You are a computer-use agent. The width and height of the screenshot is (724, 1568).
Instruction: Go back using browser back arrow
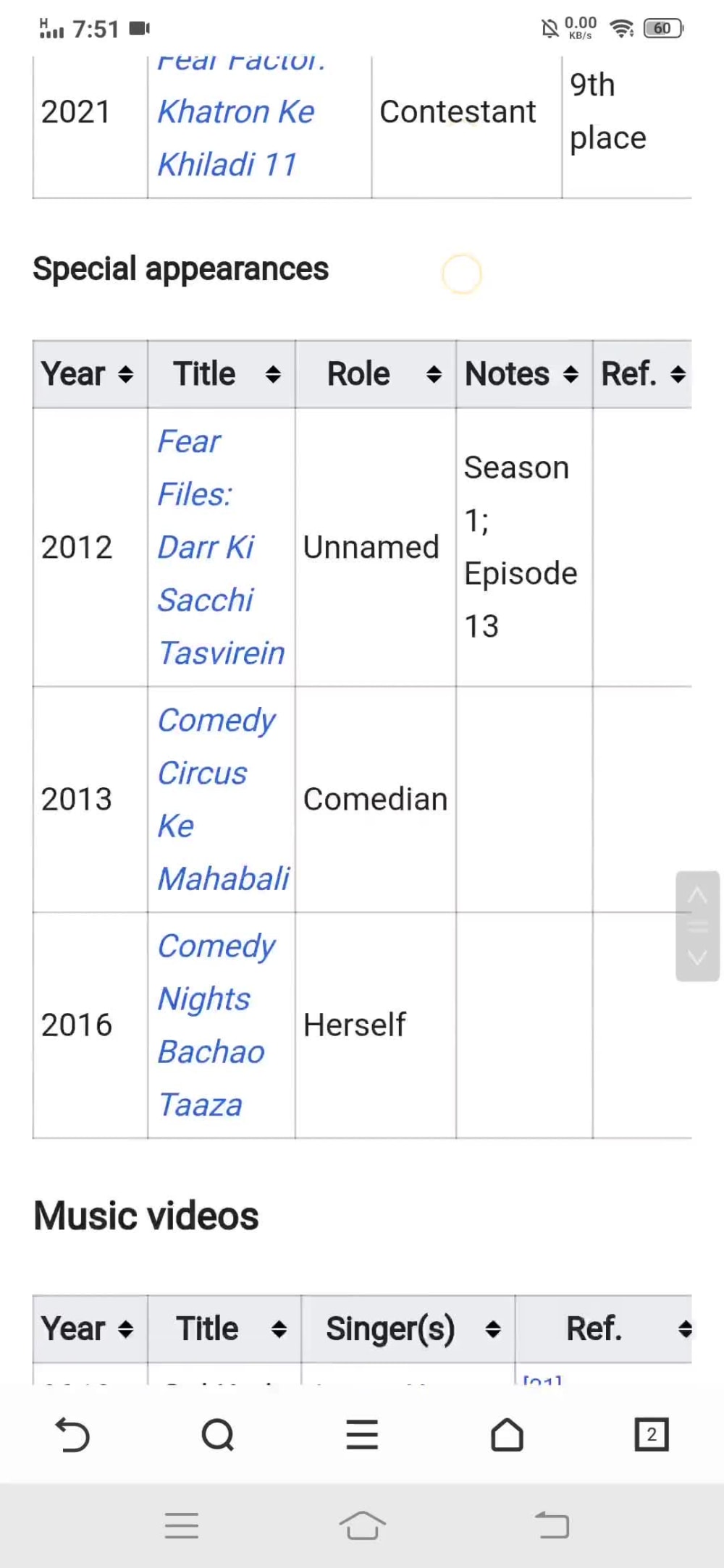(x=72, y=1435)
